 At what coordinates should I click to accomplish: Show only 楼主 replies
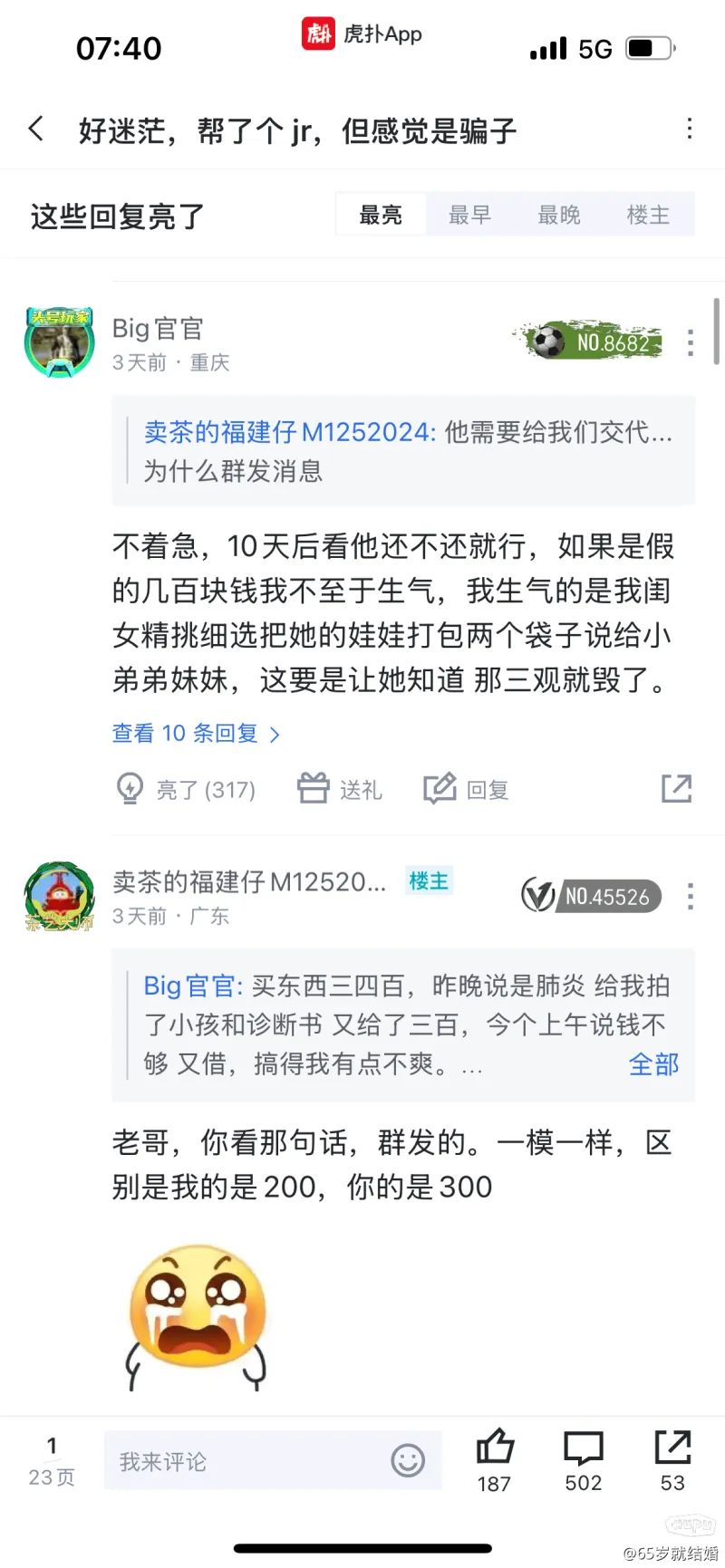point(647,215)
